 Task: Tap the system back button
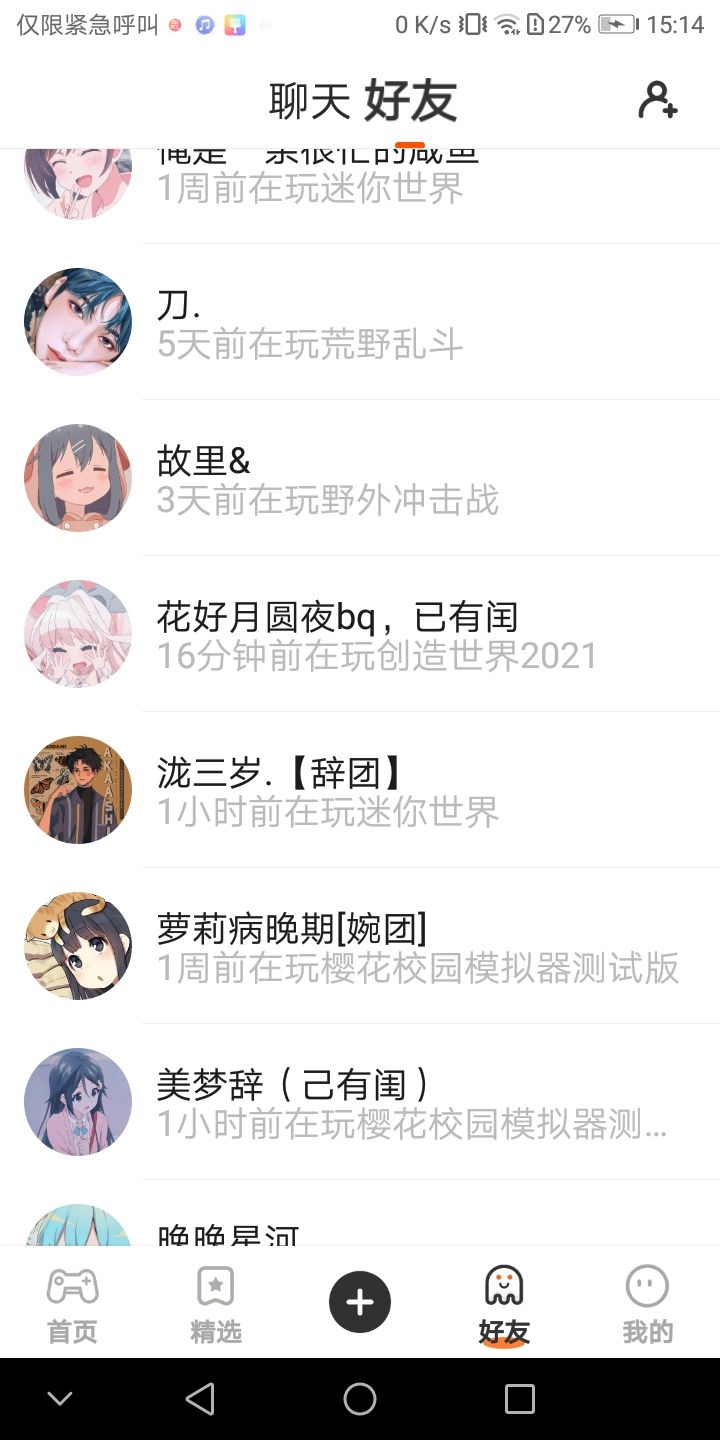click(x=200, y=1399)
